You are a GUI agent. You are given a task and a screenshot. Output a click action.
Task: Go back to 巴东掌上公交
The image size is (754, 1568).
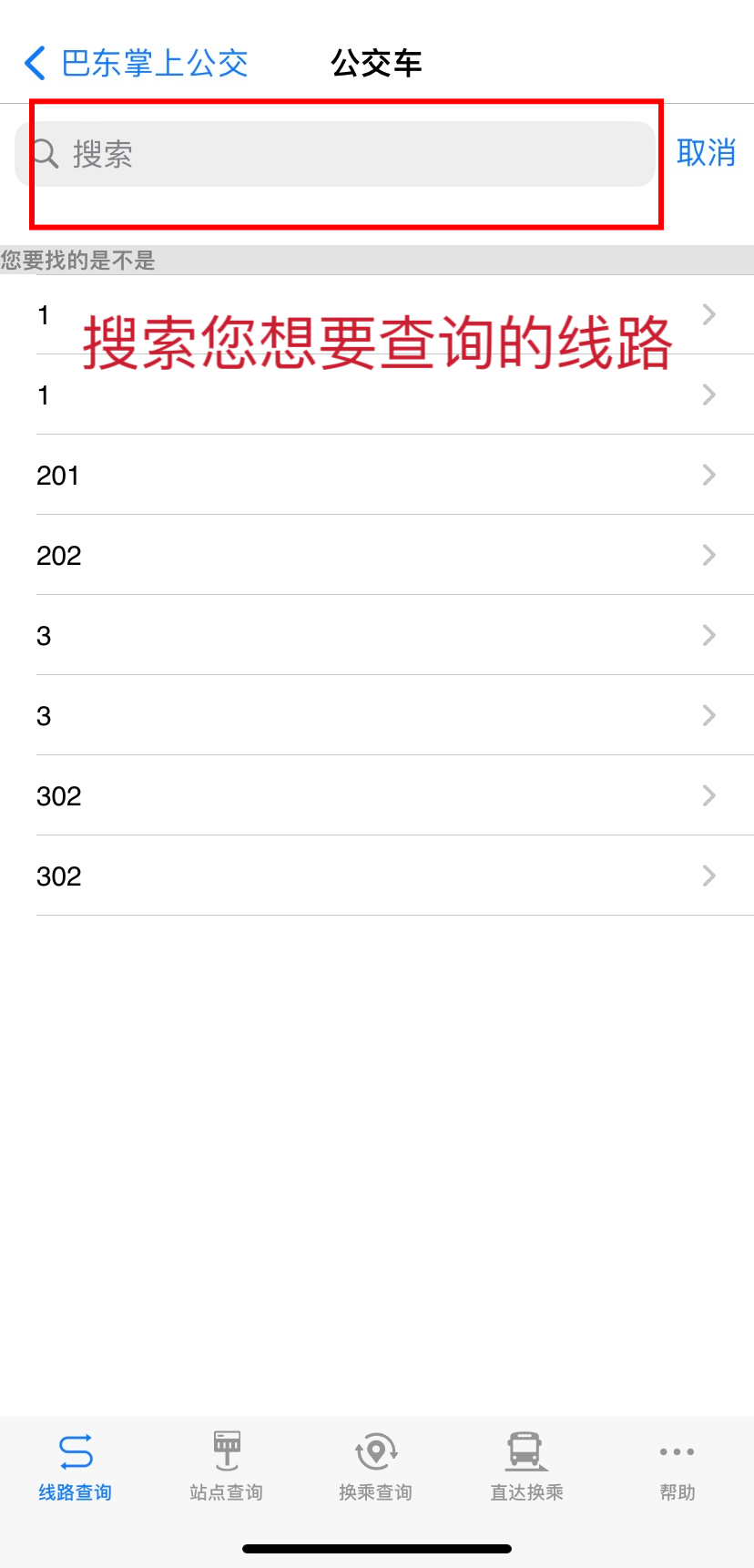tap(136, 63)
